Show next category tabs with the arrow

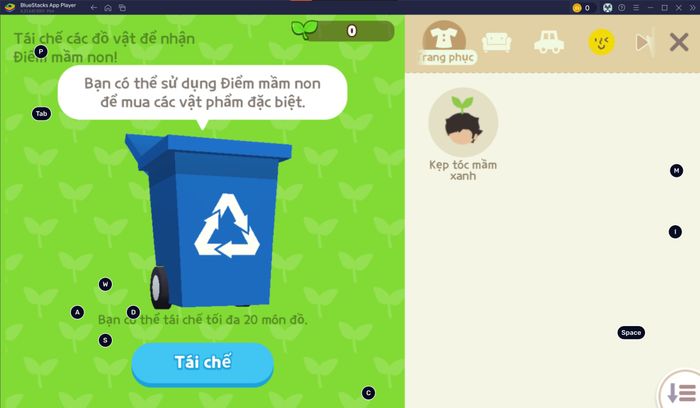(x=643, y=42)
